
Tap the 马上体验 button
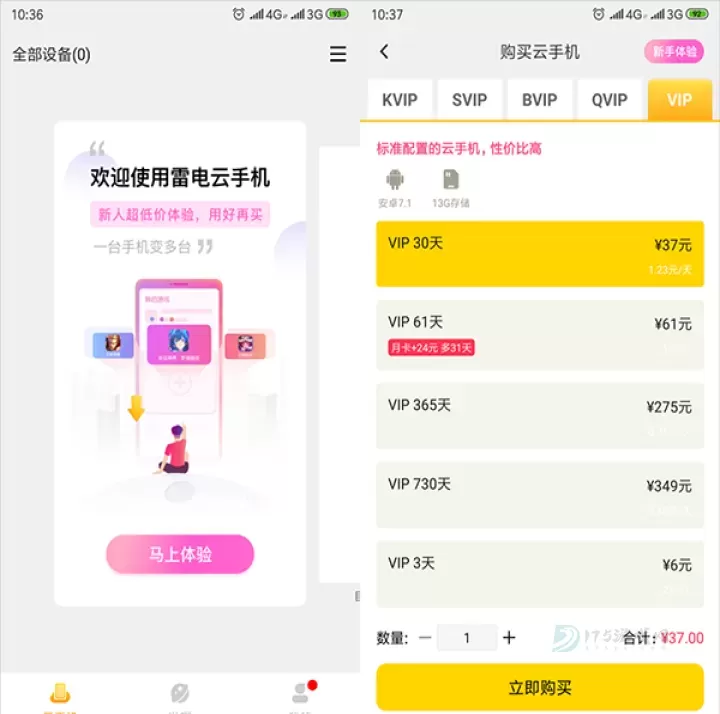(180, 554)
